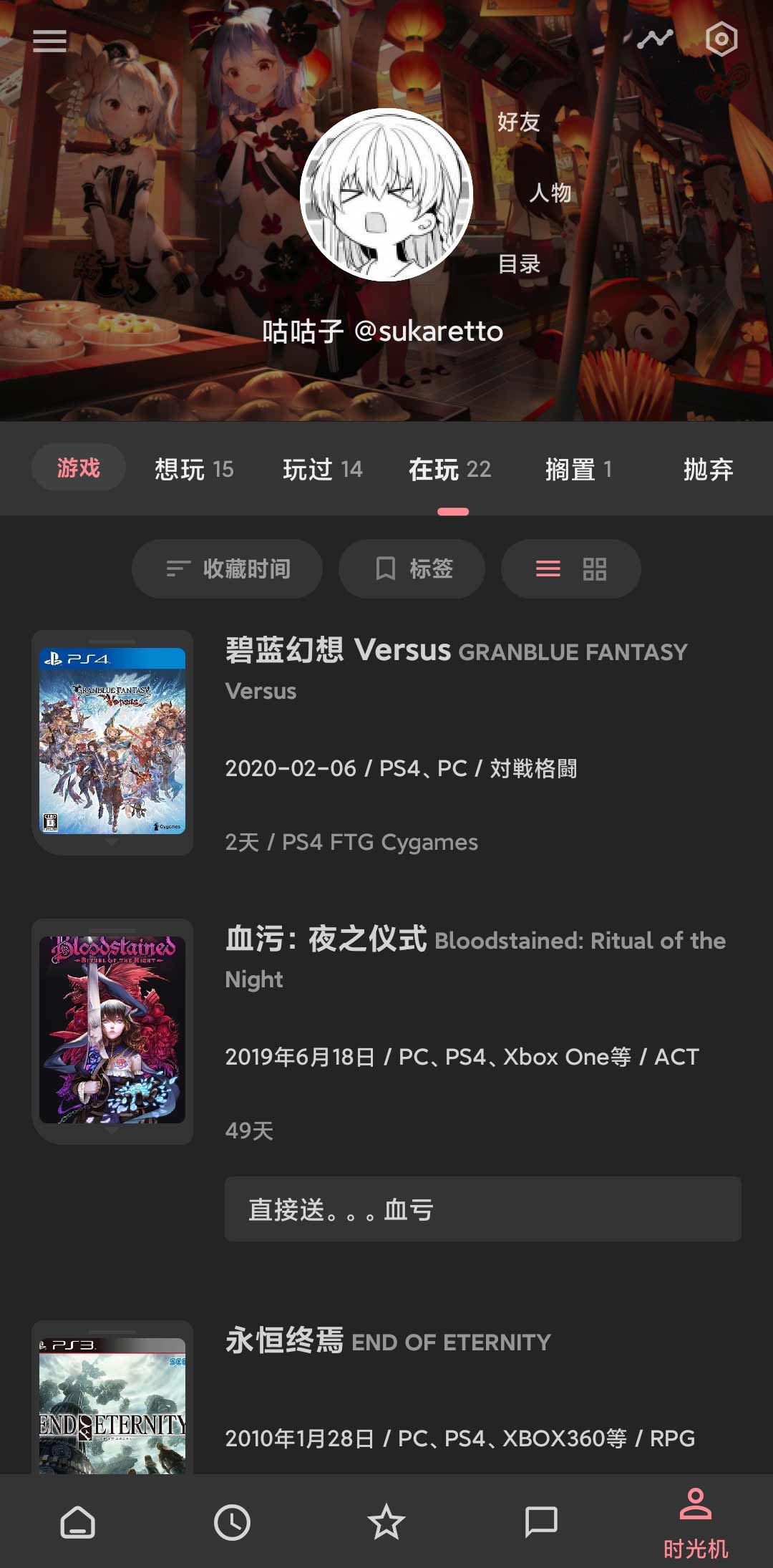This screenshot has height=1568, width=773.
Task: Open the settings gear icon
Action: 721,41
